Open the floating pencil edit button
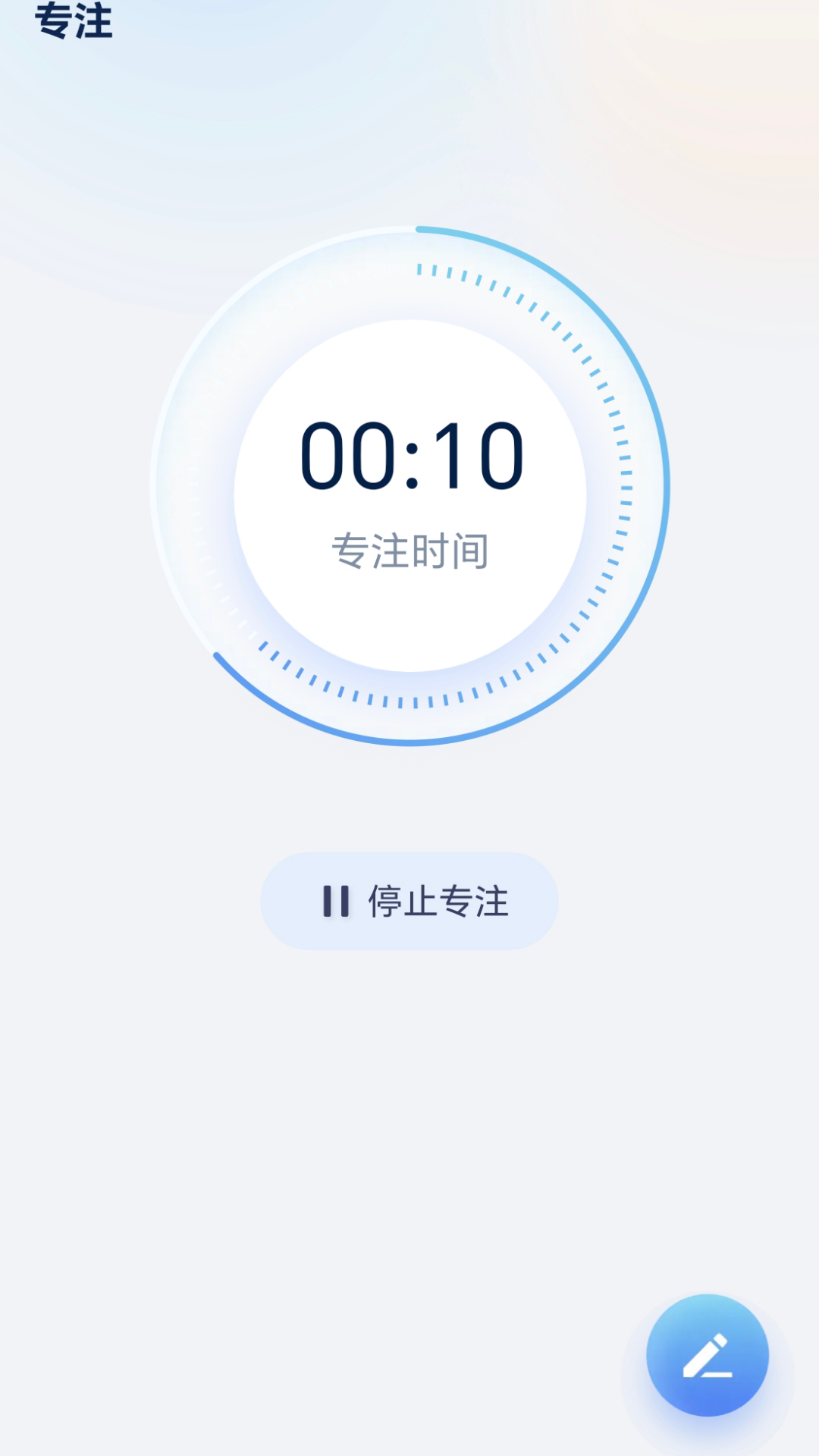 pos(707,1355)
